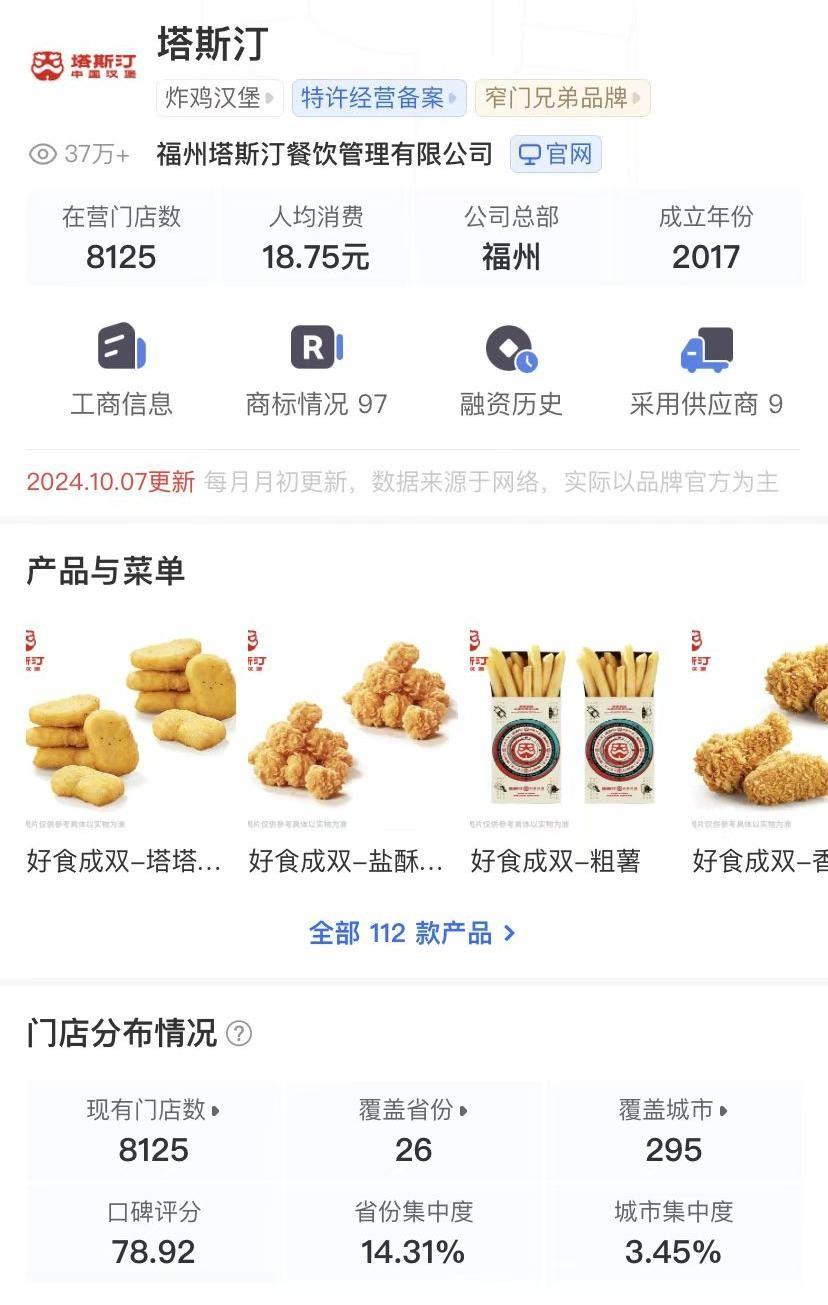Image resolution: width=828 pixels, height=1305 pixels.
Task: Open the 炸鸡汉堡 category chip
Action: 219,98
